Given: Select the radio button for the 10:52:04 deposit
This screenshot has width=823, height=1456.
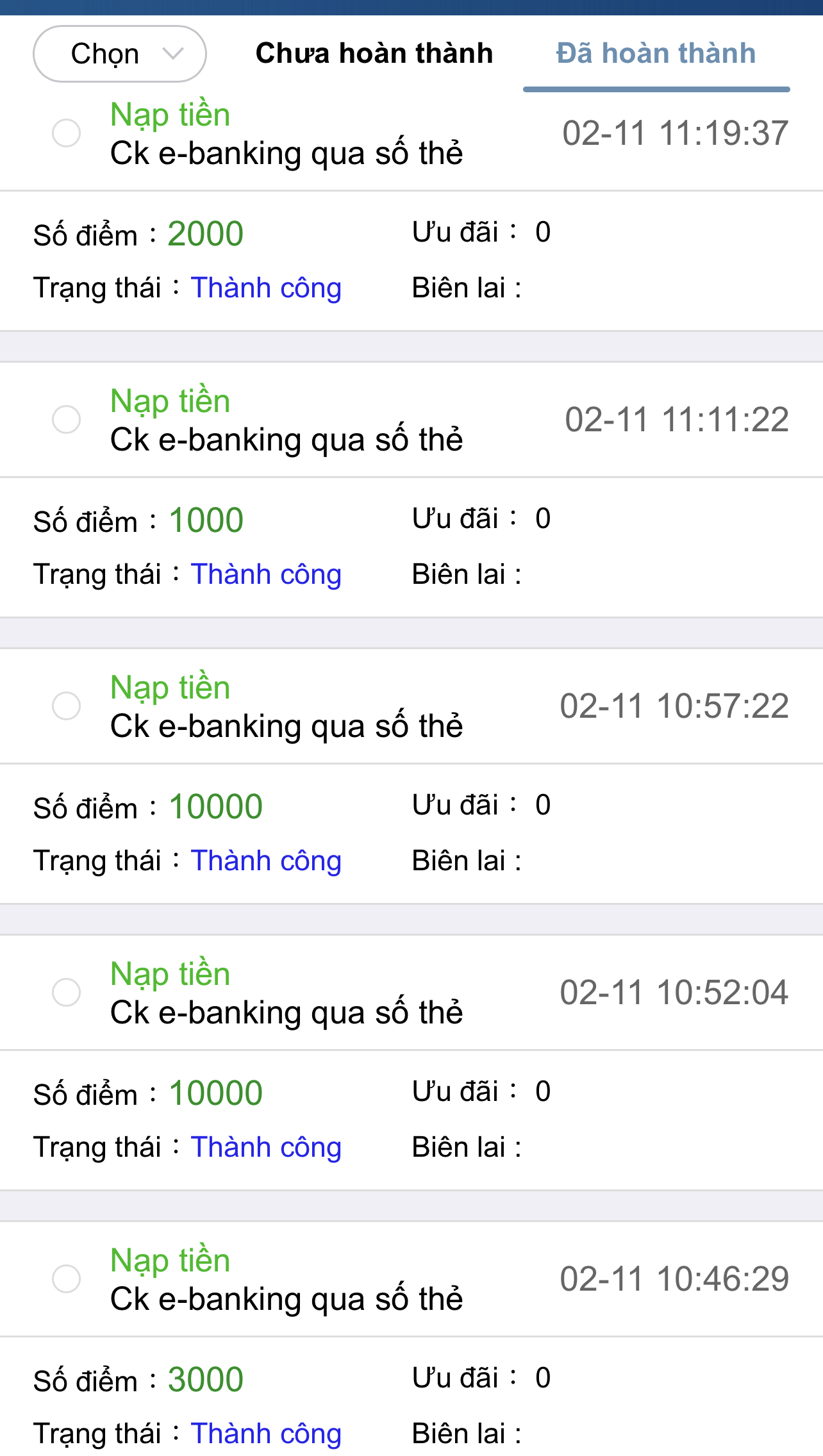Looking at the screenshot, I should click(66, 993).
